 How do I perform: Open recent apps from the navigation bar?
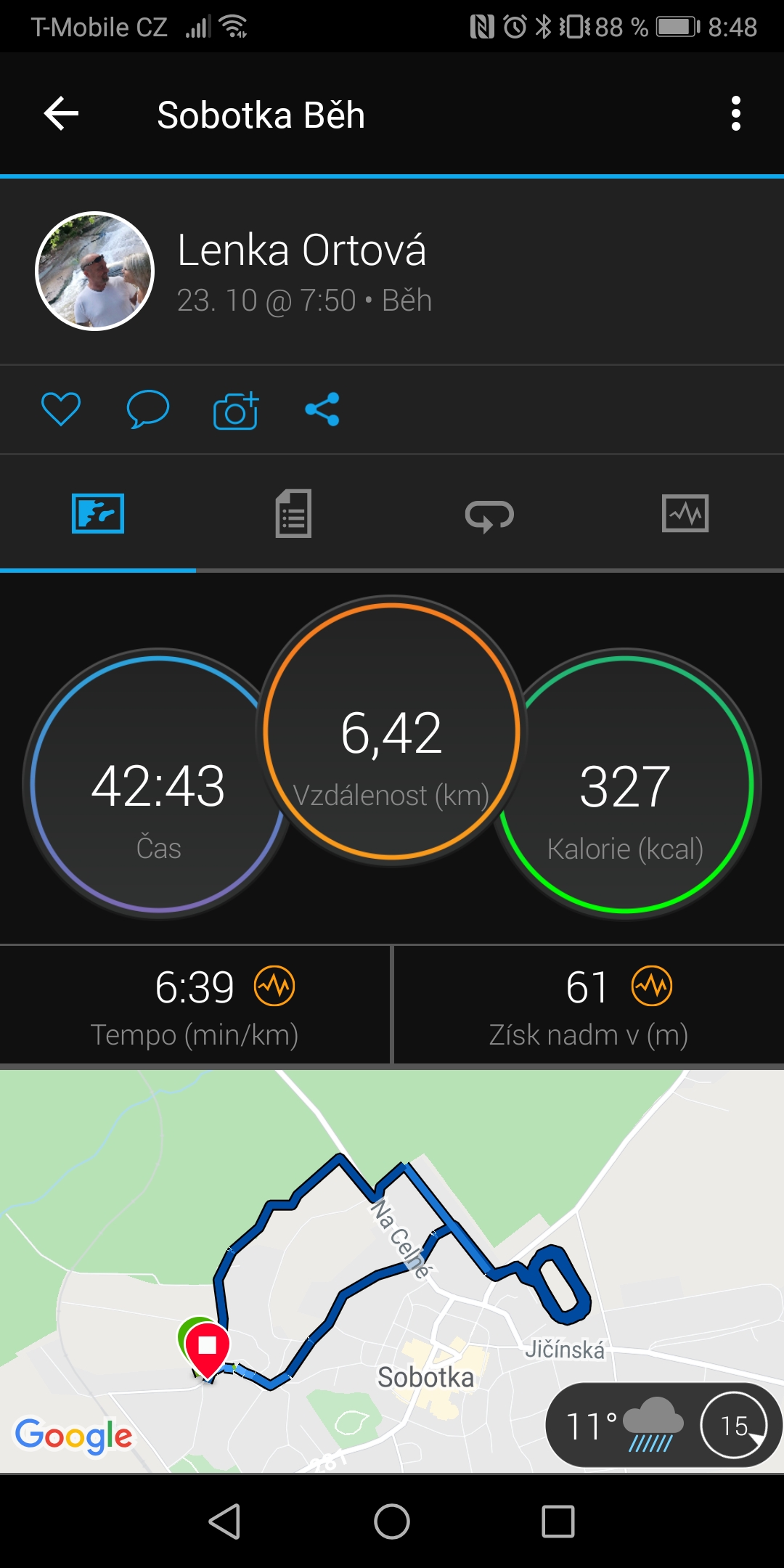(x=558, y=1522)
